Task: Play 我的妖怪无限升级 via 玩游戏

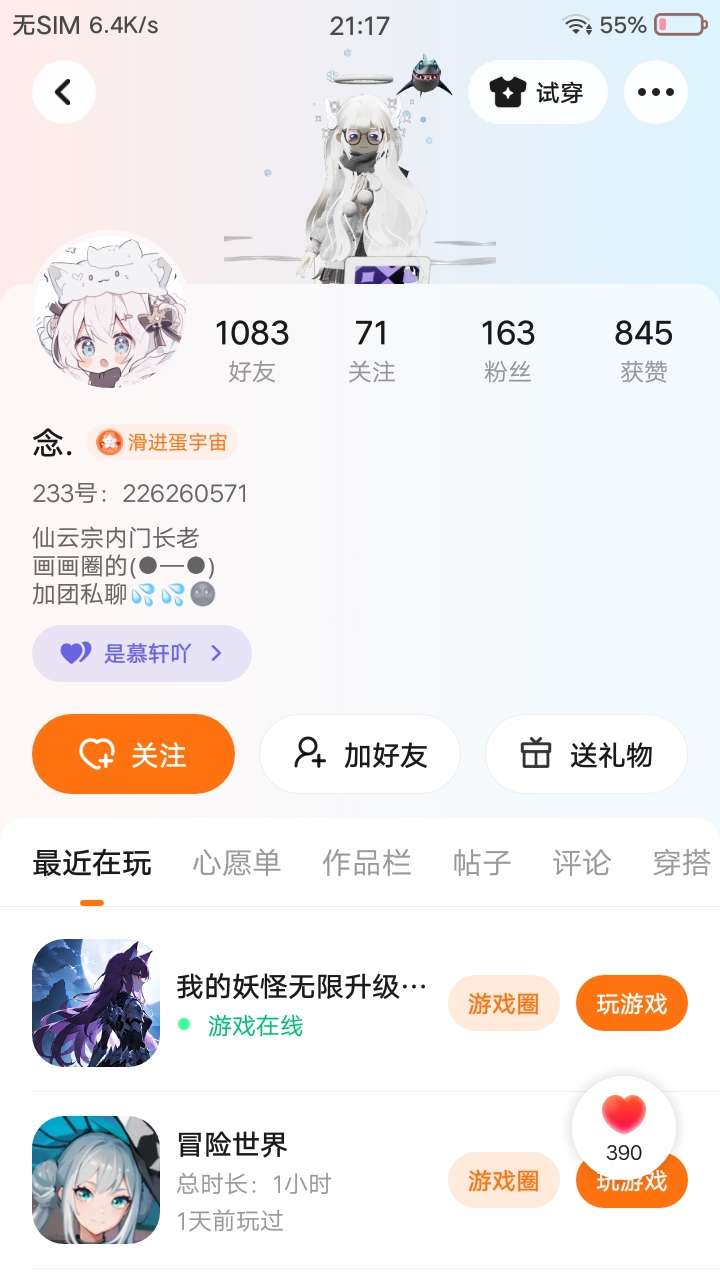Action: (x=631, y=1003)
